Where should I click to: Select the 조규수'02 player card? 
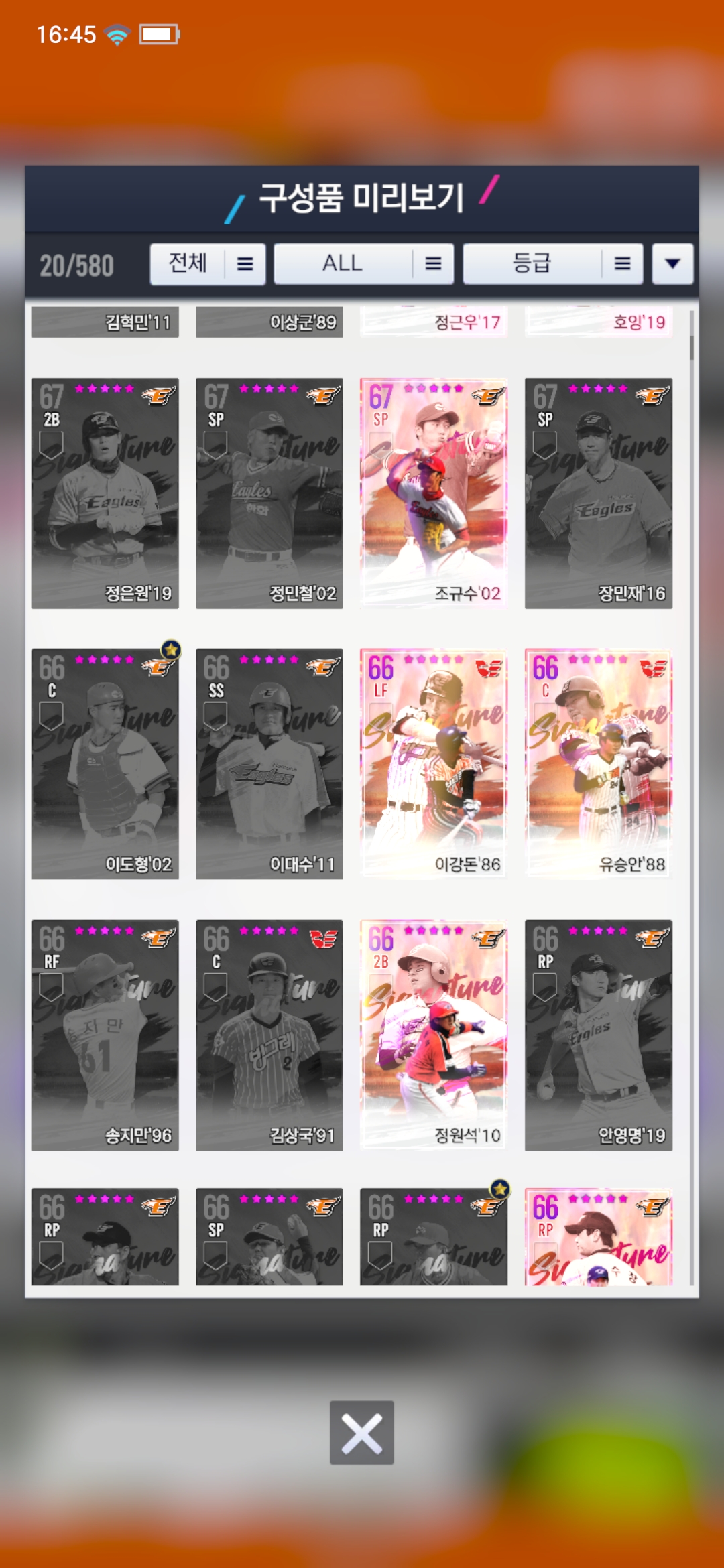coord(433,493)
